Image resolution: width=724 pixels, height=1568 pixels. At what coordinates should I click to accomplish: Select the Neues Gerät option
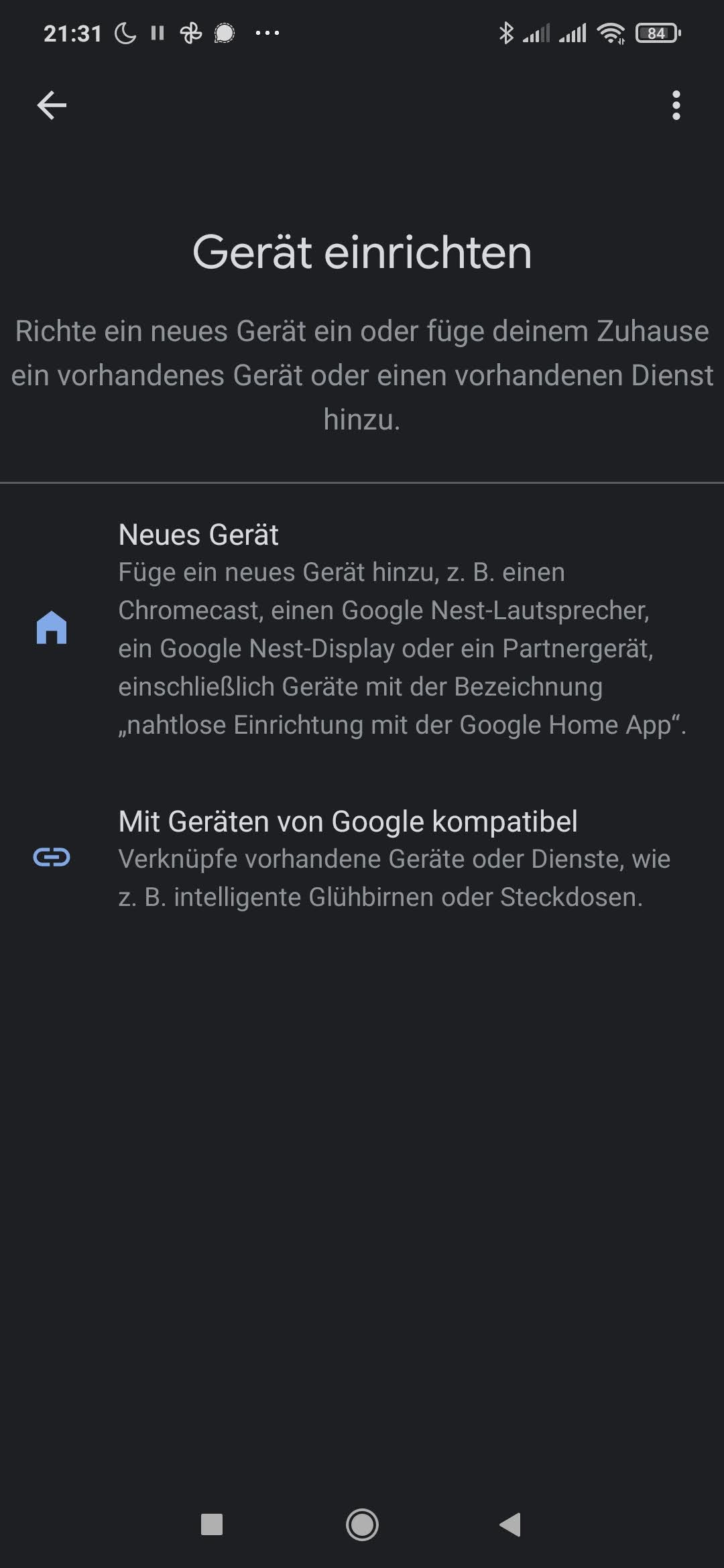tap(362, 629)
